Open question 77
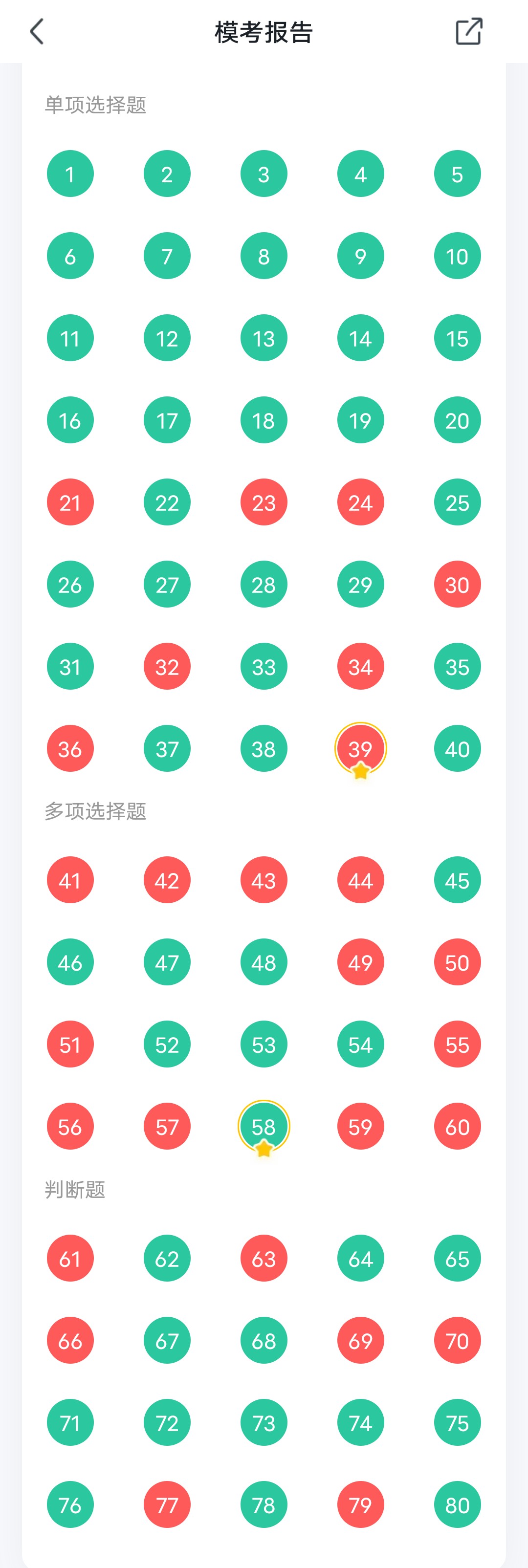This screenshot has width=528, height=1568. click(x=167, y=1504)
